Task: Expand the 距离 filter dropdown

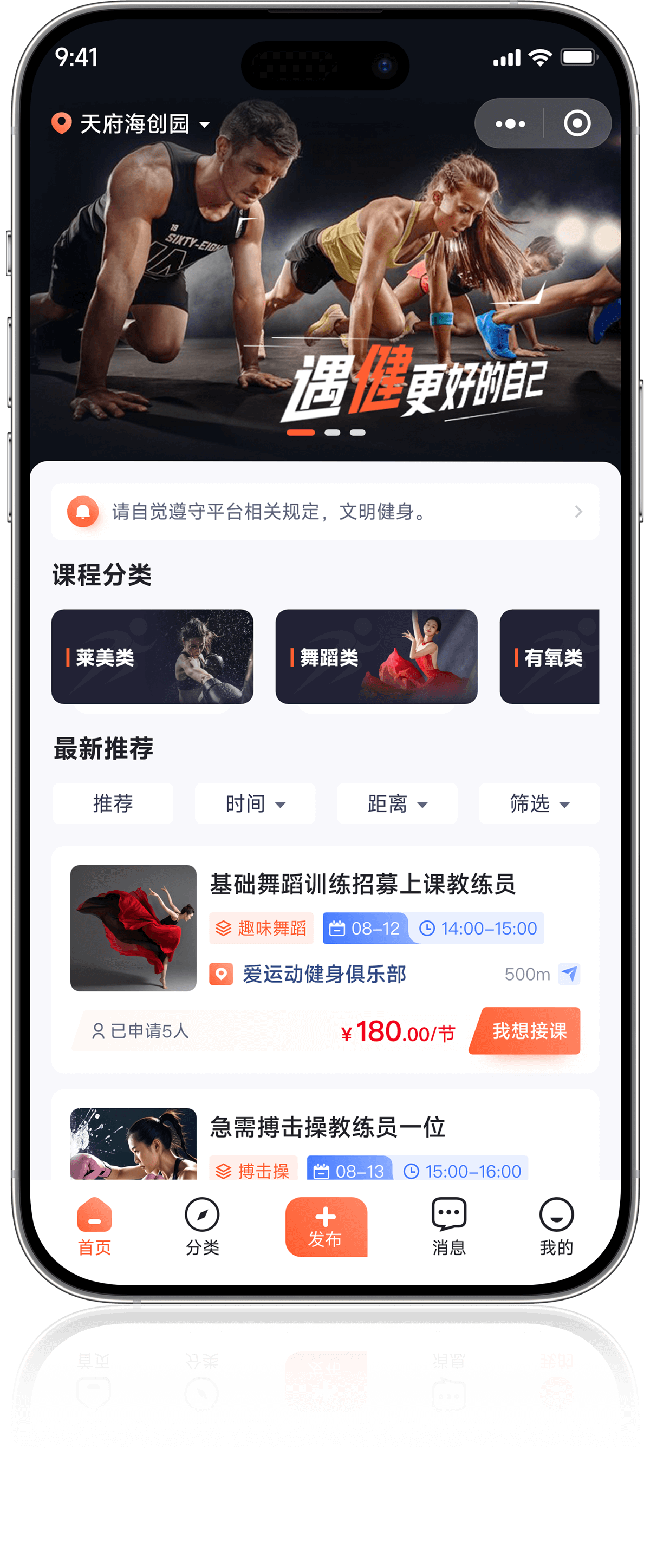Action: point(396,803)
